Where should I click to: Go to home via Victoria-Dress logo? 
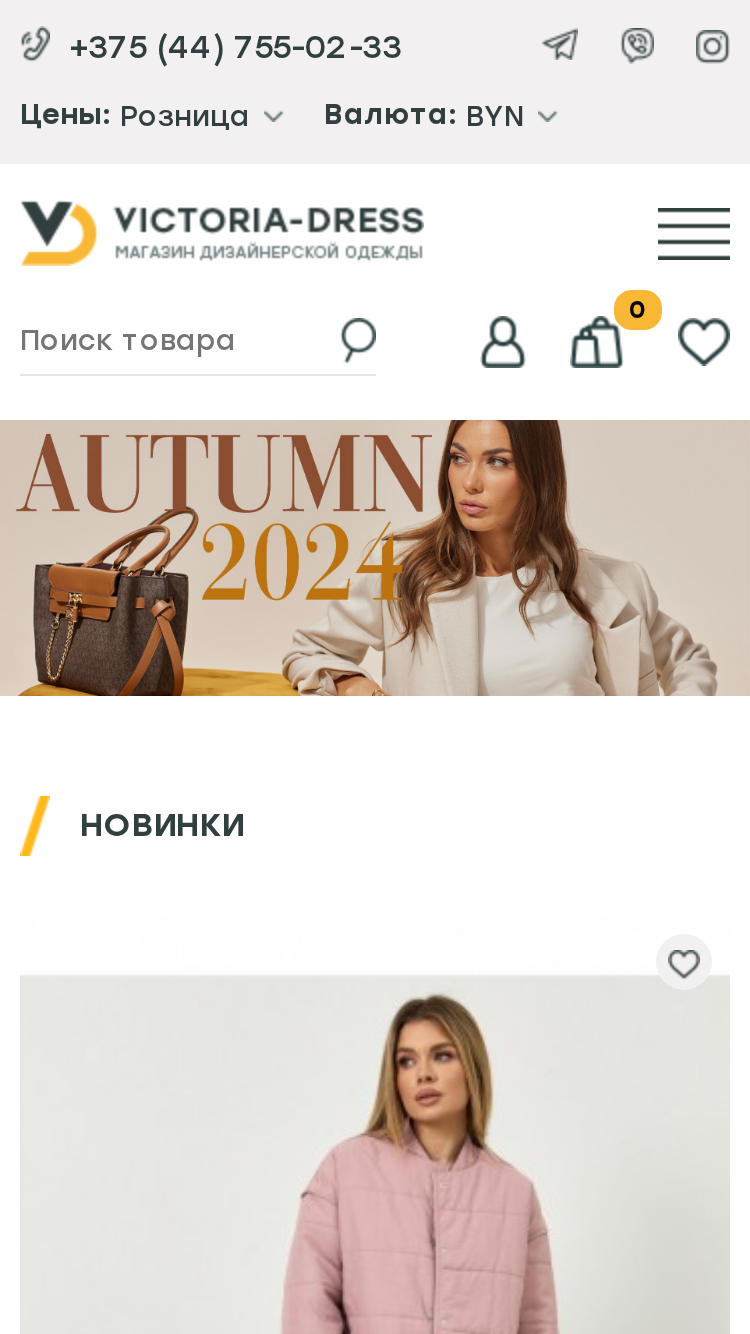pyautogui.click(x=222, y=233)
